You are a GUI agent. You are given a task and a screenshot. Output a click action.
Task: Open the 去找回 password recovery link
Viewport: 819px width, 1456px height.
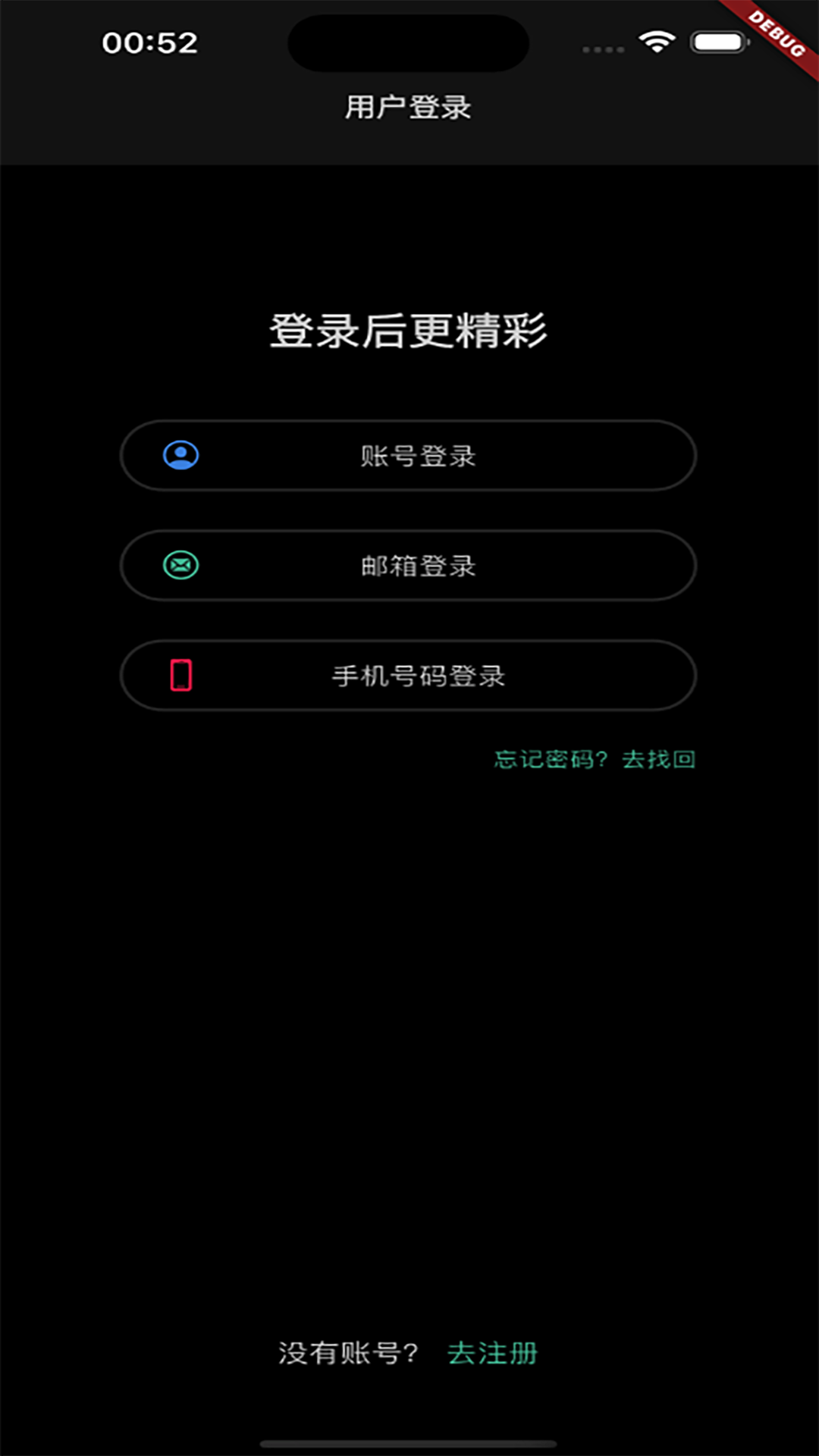coord(659,759)
